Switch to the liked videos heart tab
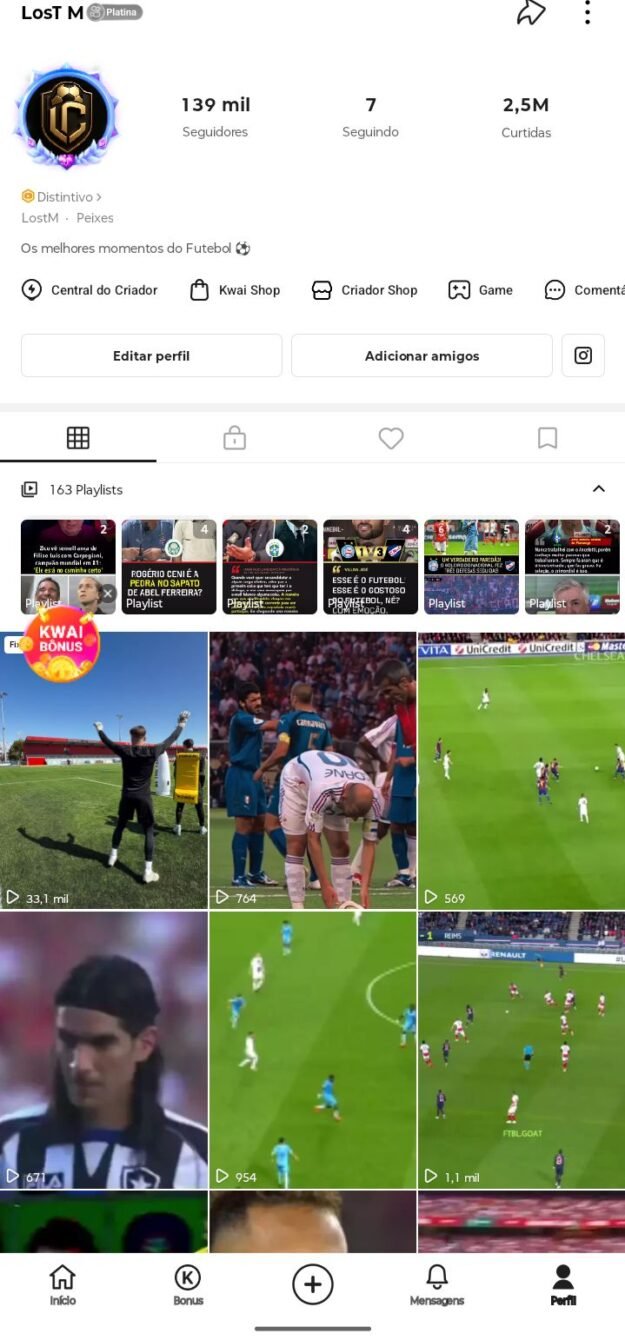The image size is (625, 1340). coord(391,438)
